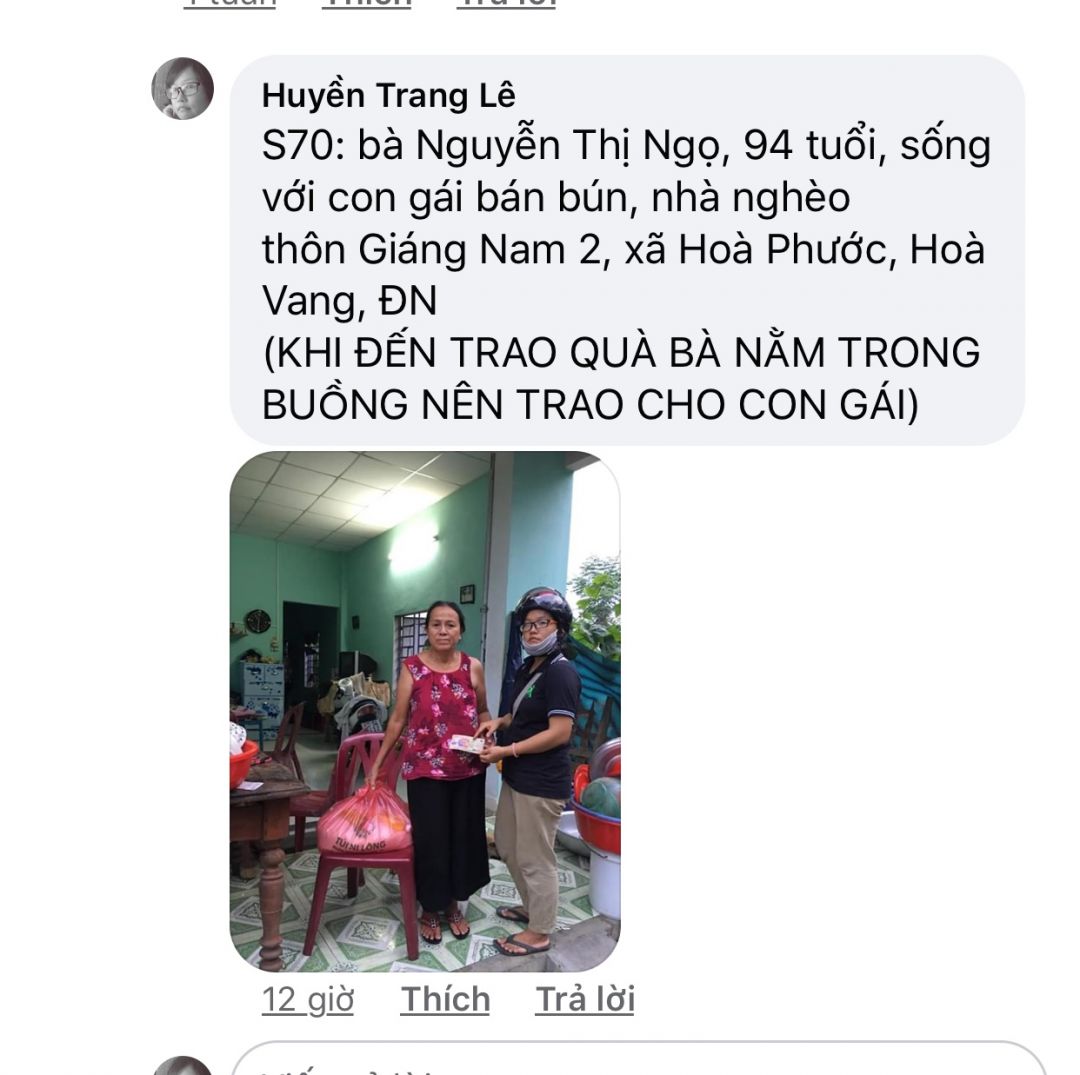Open Huyền Trang Lê's profile name link

pyautogui.click(x=388, y=96)
